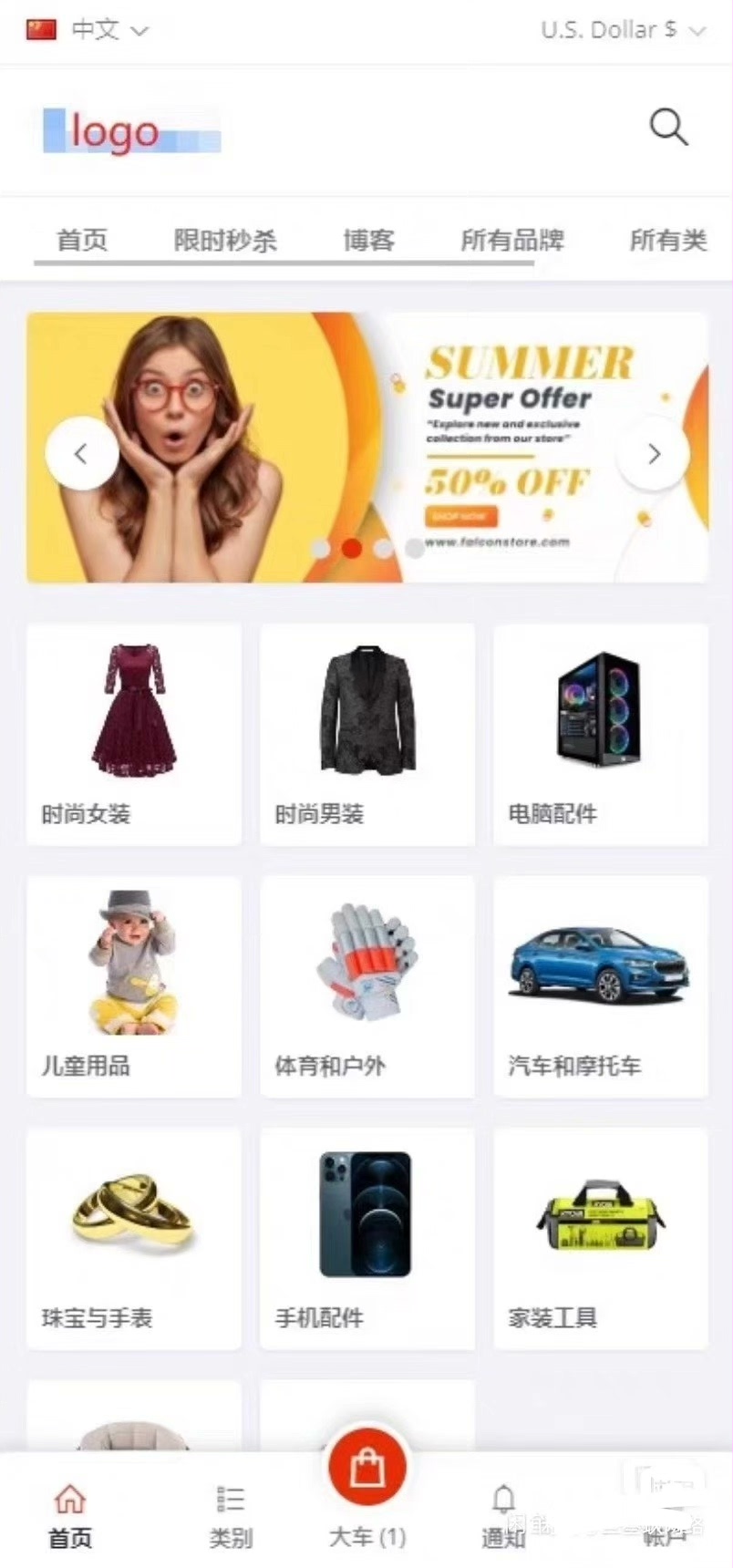Open the 时尚女装 category
The height and width of the screenshot is (1568, 733).
[134, 734]
